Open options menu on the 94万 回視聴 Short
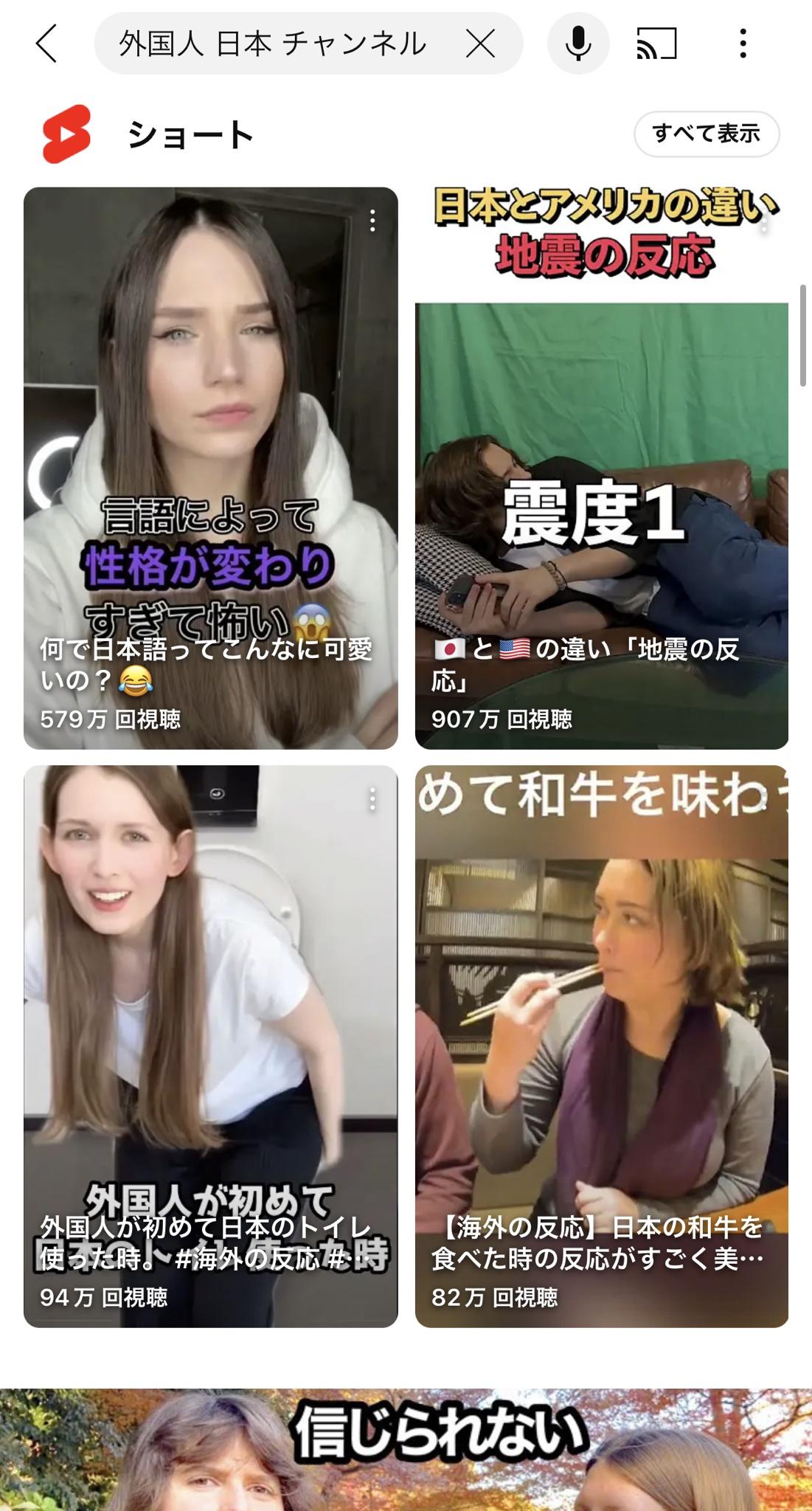Image resolution: width=812 pixels, height=1511 pixels. pyautogui.click(x=372, y=799)
